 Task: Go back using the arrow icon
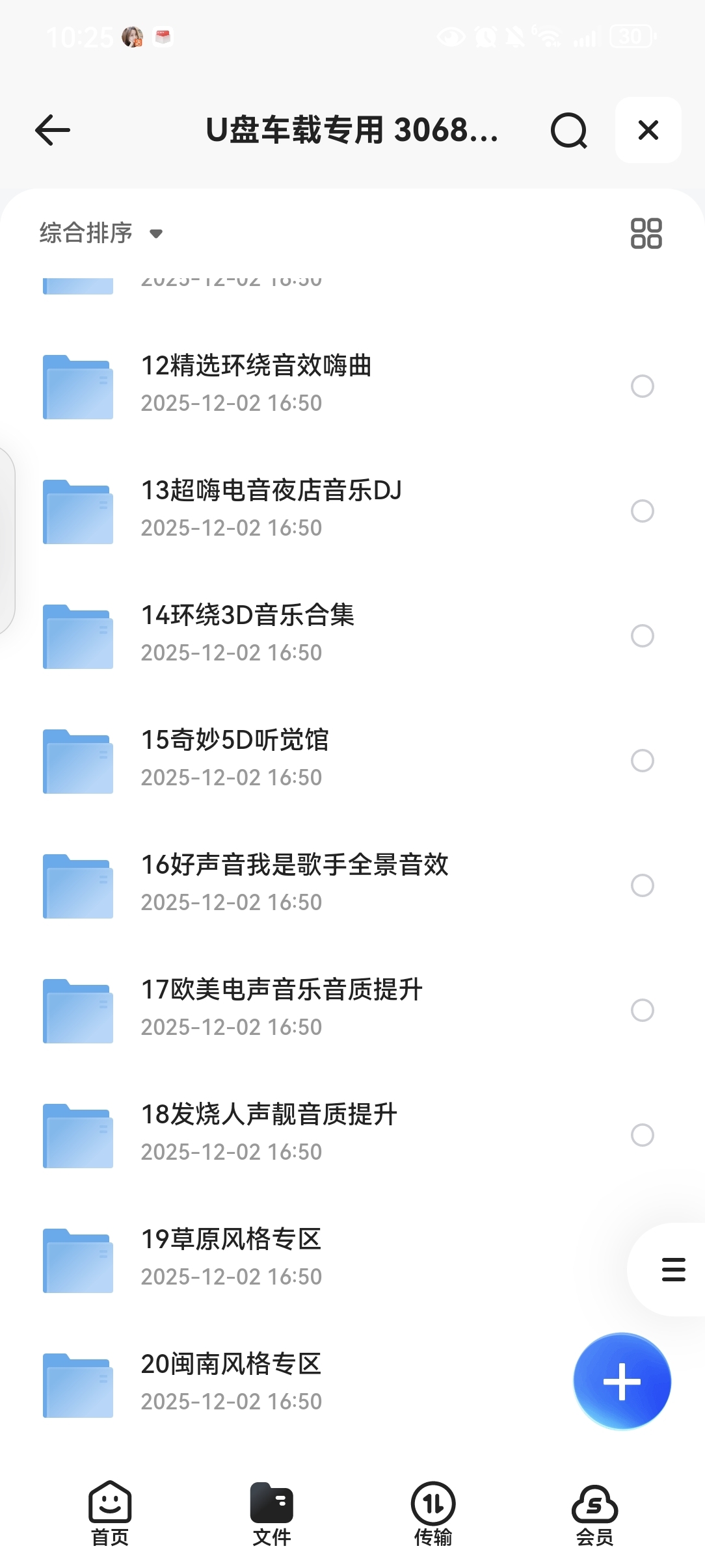(x=53, y=130)
